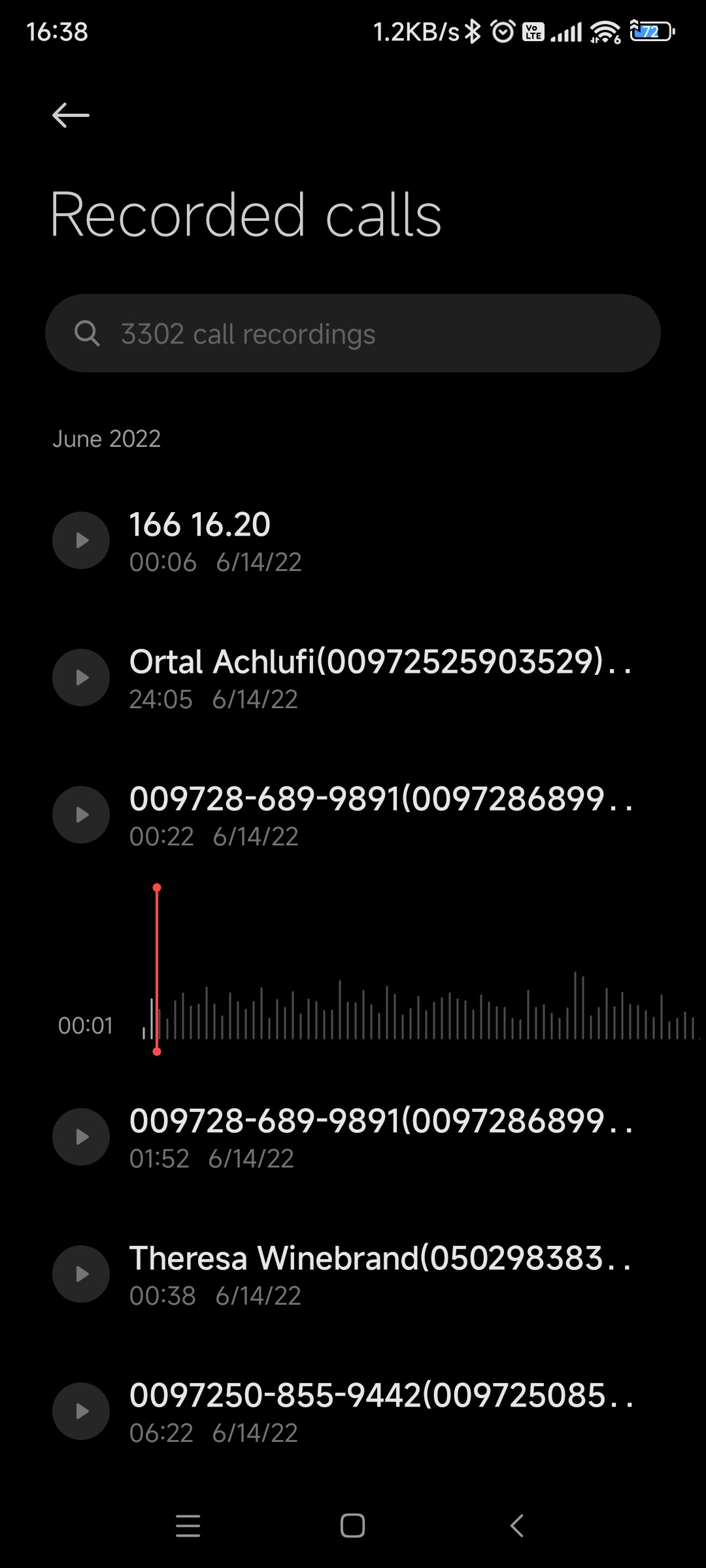Play the 0097250-855-9442 recording
This screenshot has width=706, height=1568.
(81, 1411)
